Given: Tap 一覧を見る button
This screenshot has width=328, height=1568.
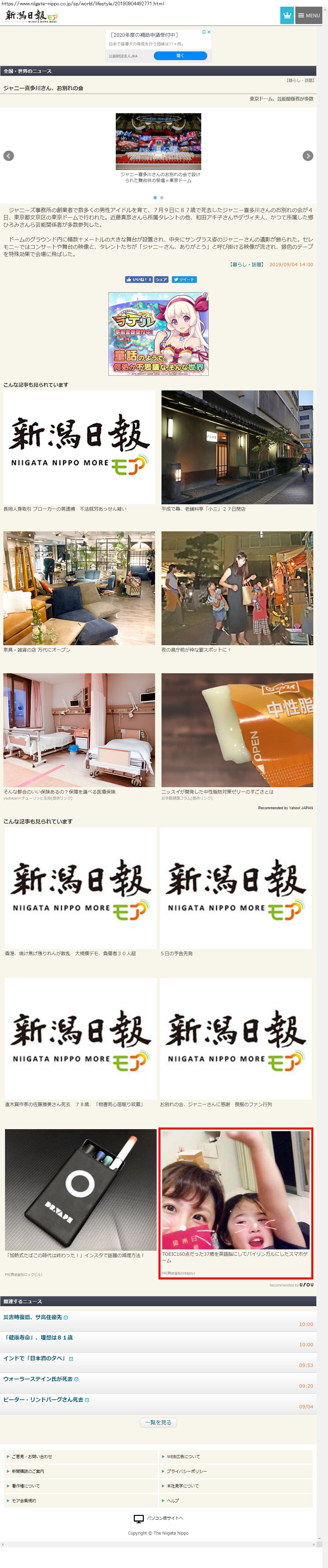Looking at the screenshot, I should [159, 1422].
